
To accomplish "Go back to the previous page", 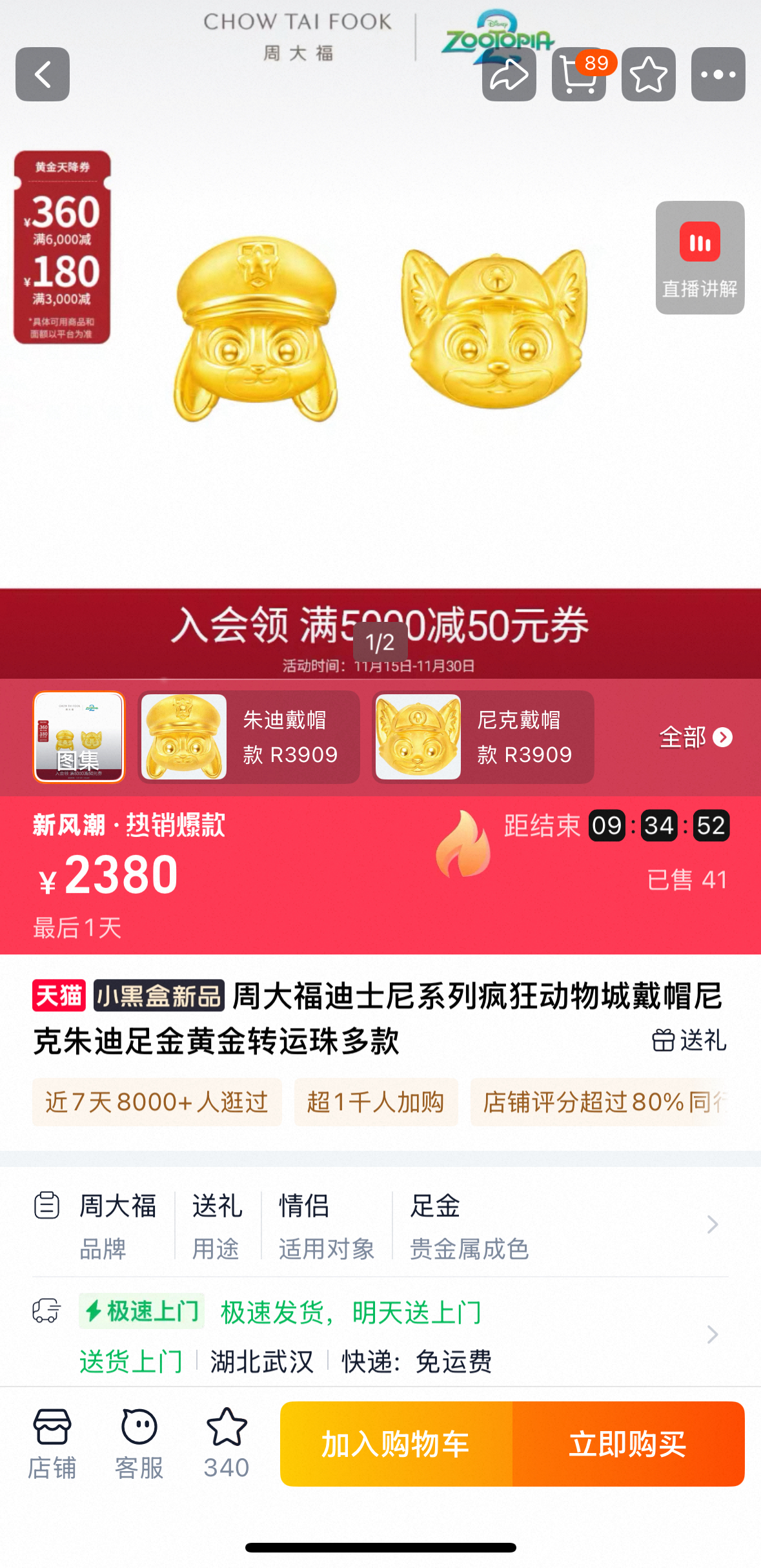I will click(x=43, y=74).
